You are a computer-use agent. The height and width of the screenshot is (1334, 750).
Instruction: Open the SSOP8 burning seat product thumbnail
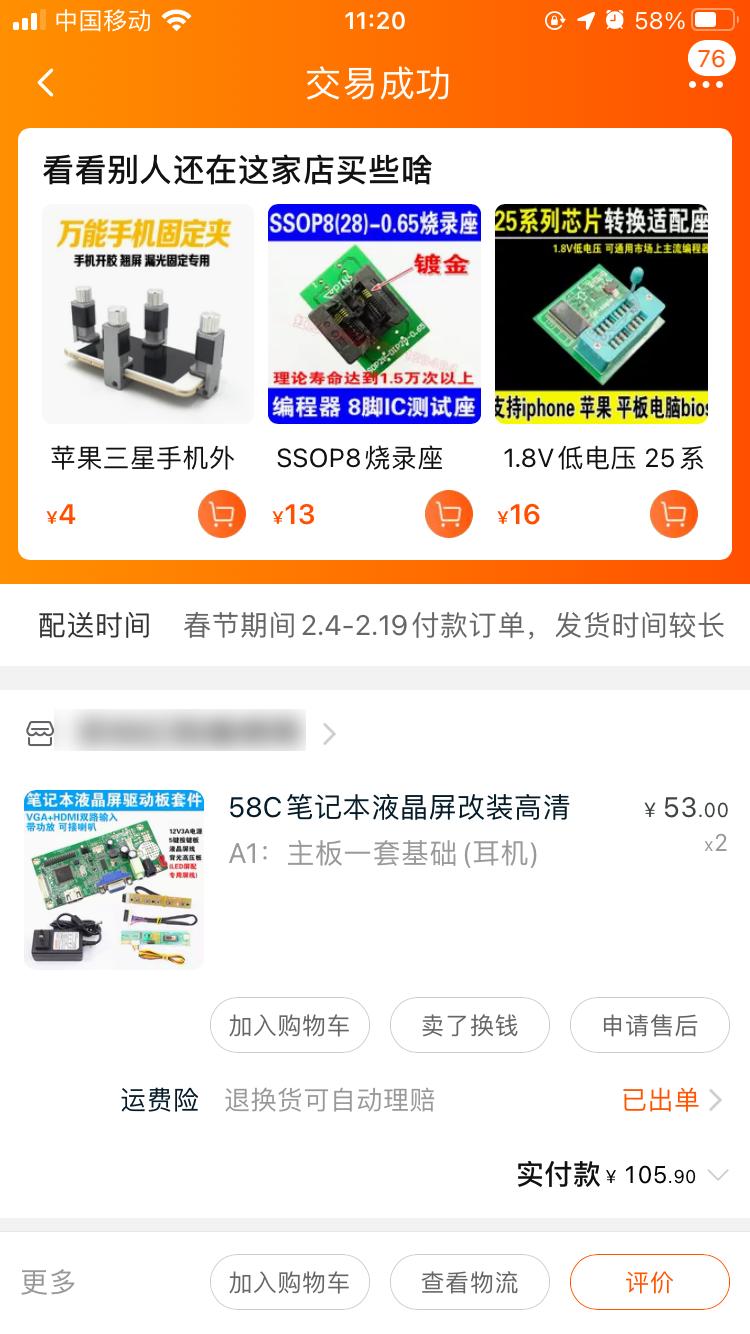(x=374, y=313)
